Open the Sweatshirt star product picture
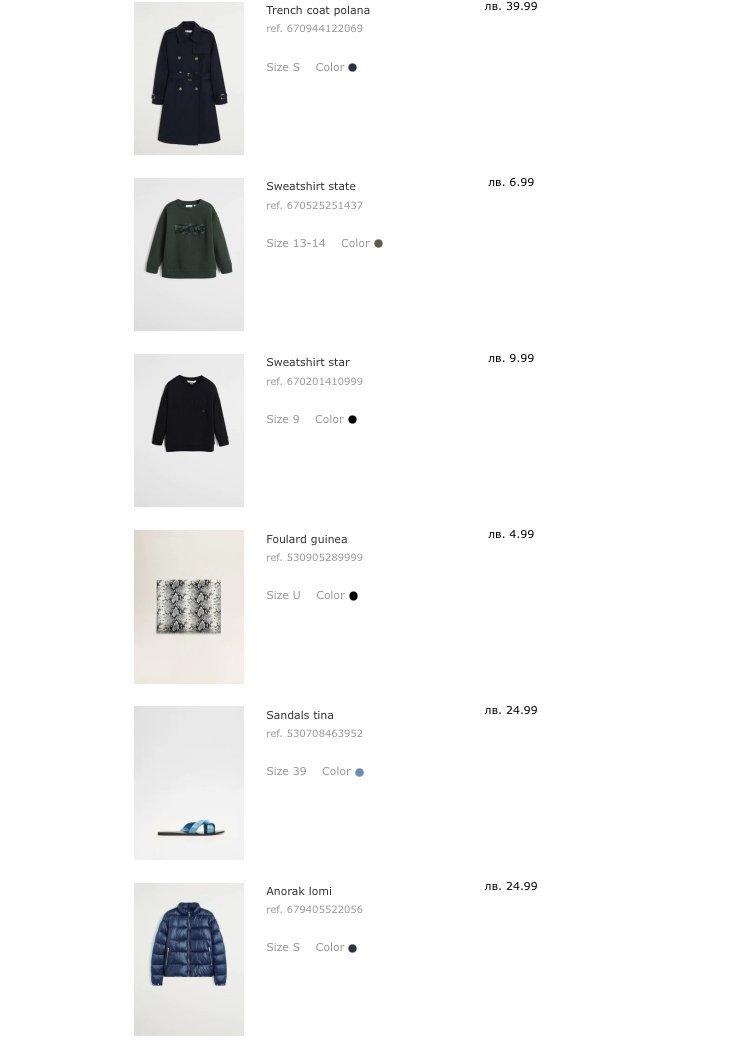Screen dimensions: 741x1045 [189, 430]
